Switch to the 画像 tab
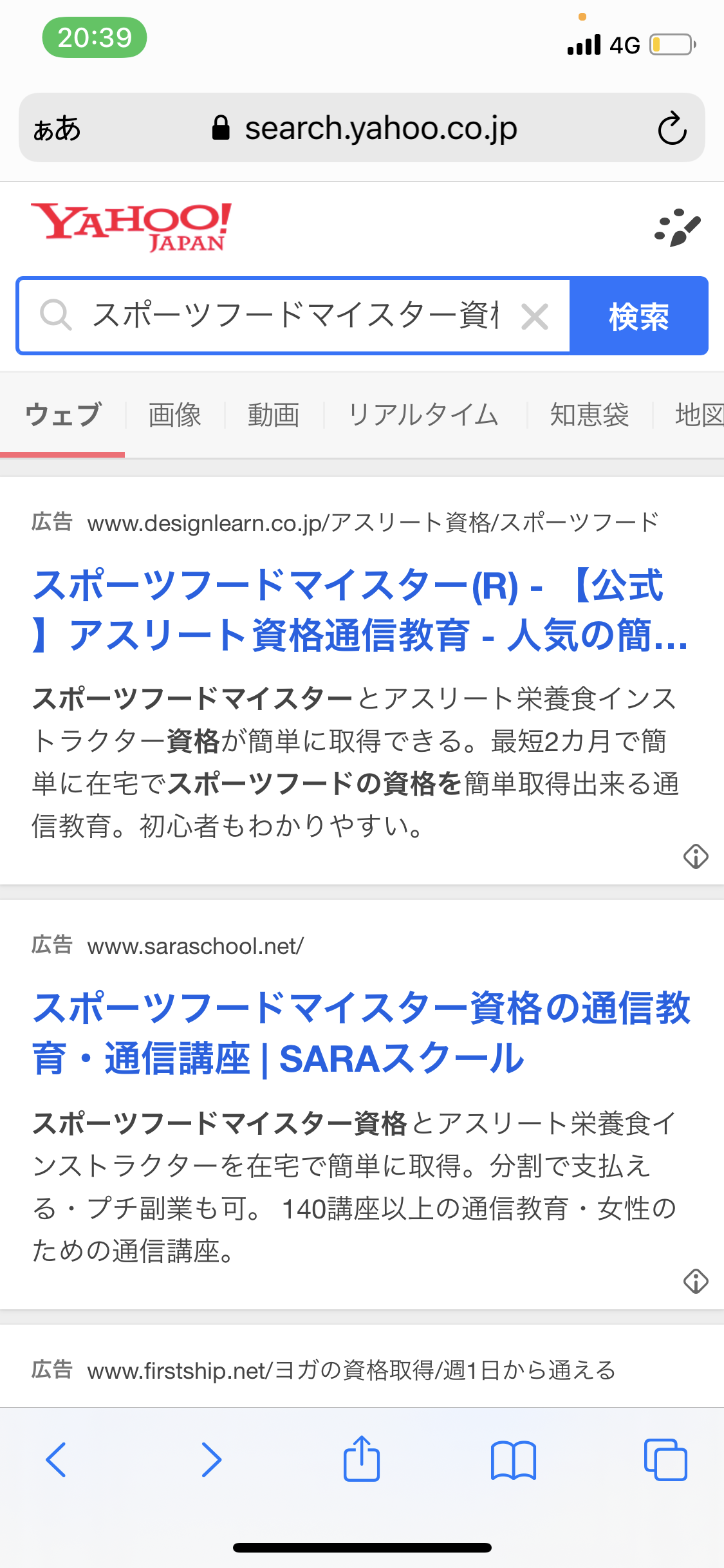Viewport: 724px width, 1568px height. point(174,415)
